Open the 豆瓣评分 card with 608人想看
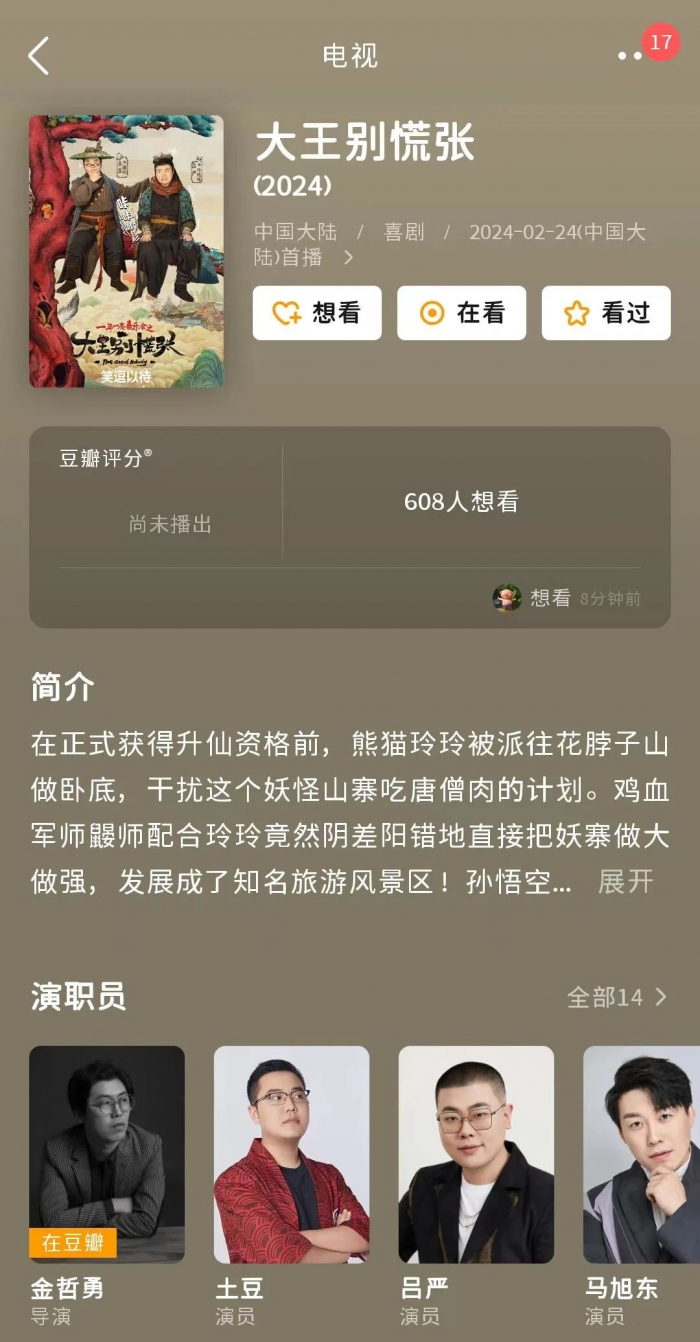Screen dimensions: 700x1342 coord(350,502)
